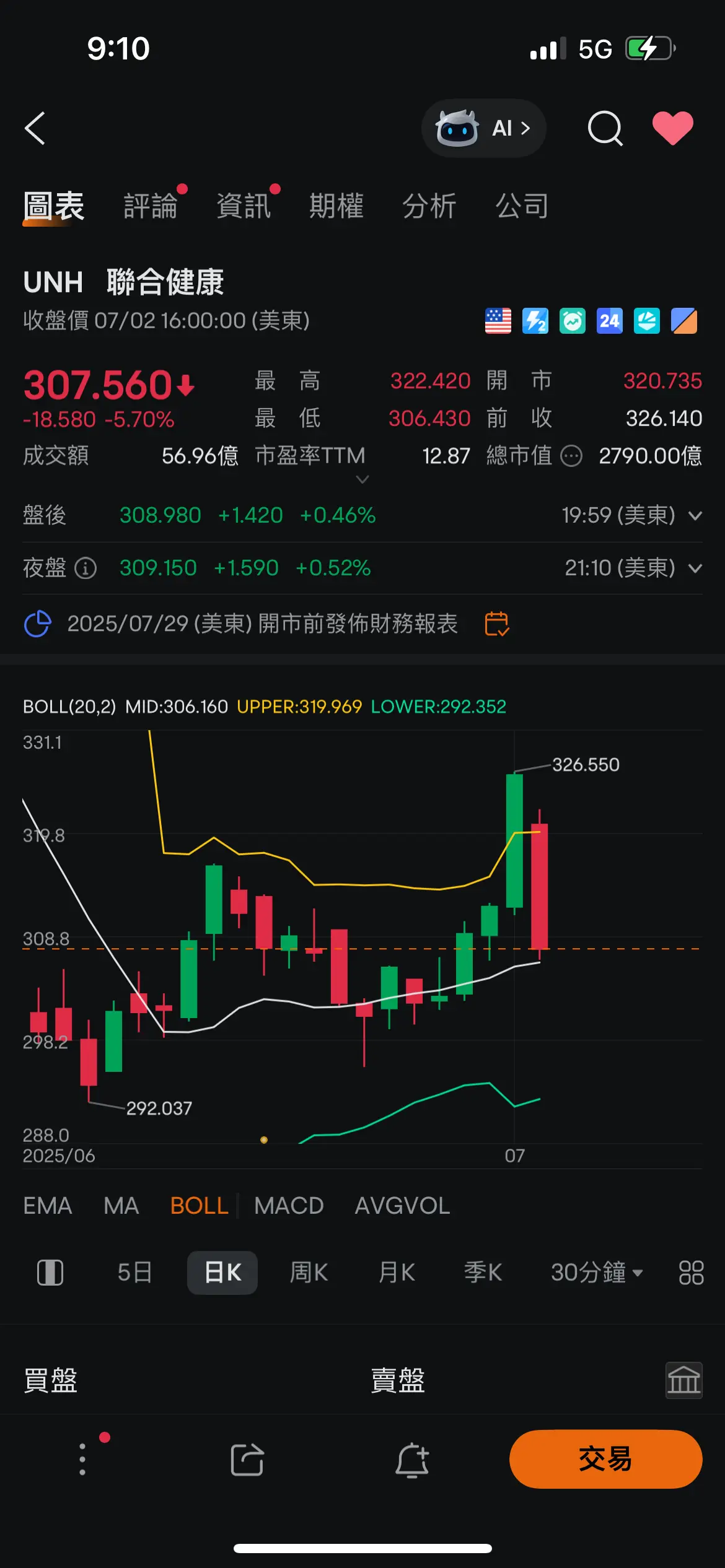
Task: Select the MACD indicator
Action: point(289,1206)
